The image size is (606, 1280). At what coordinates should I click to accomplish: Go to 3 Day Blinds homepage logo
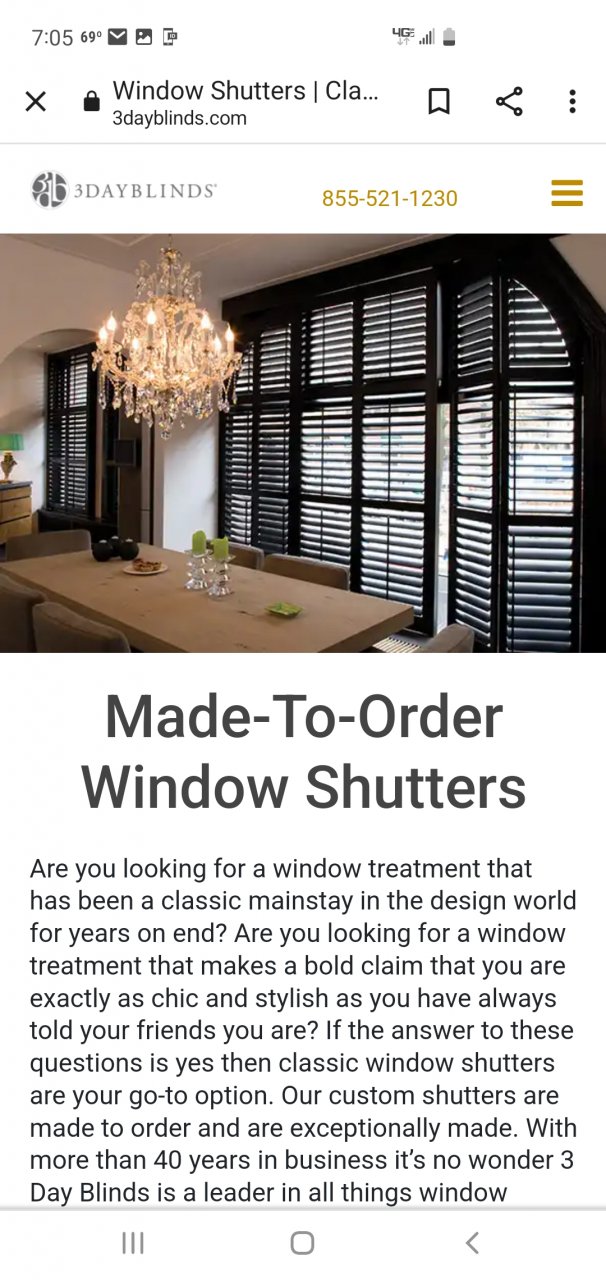coord(124,190)
